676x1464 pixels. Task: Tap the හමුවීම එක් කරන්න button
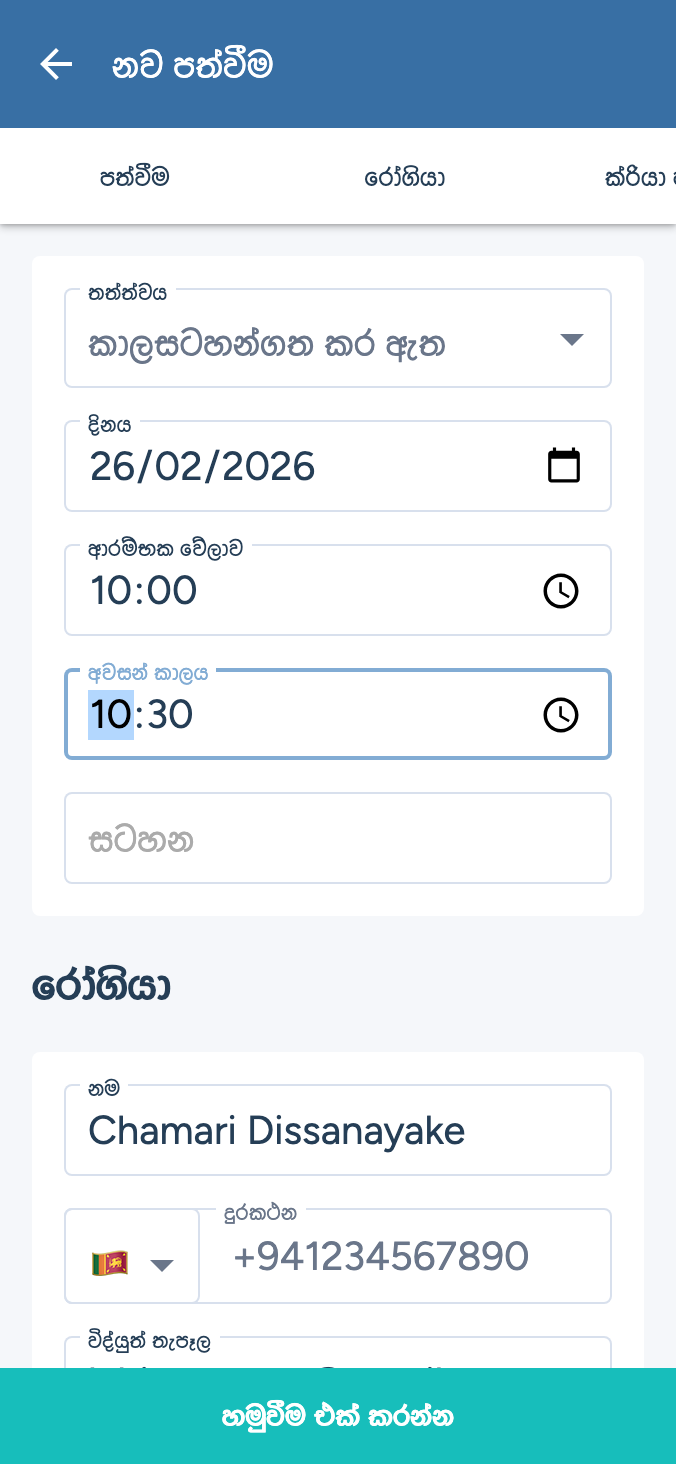(338, 1416)
